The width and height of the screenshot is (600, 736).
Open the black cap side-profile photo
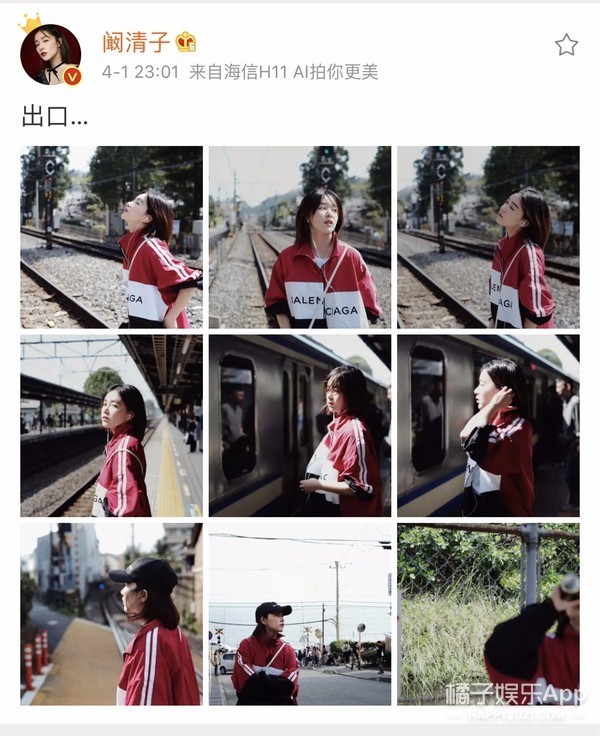(111, 613)
